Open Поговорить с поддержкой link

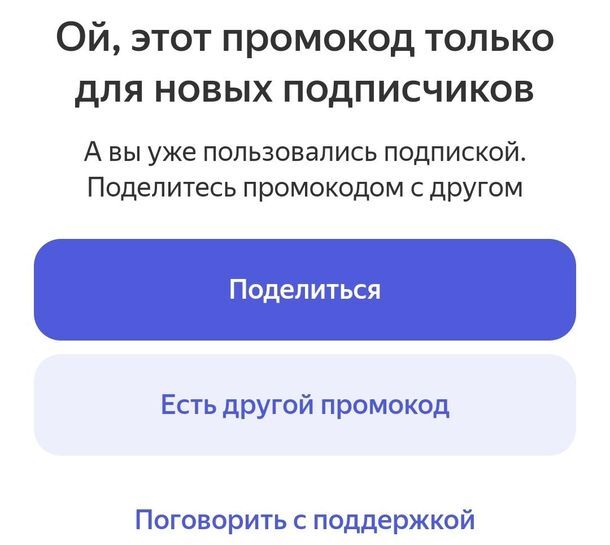pos(305,520)
